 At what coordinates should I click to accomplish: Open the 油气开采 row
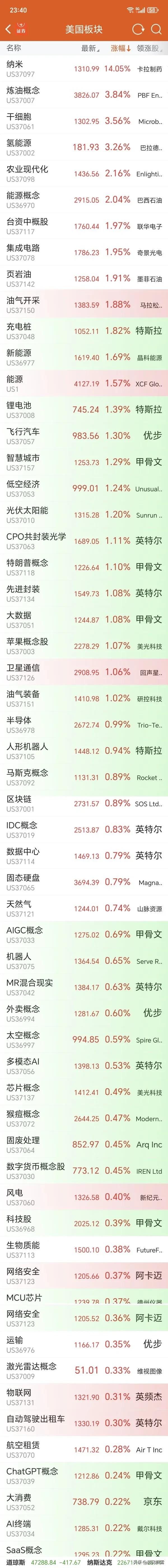click(84, 304)
